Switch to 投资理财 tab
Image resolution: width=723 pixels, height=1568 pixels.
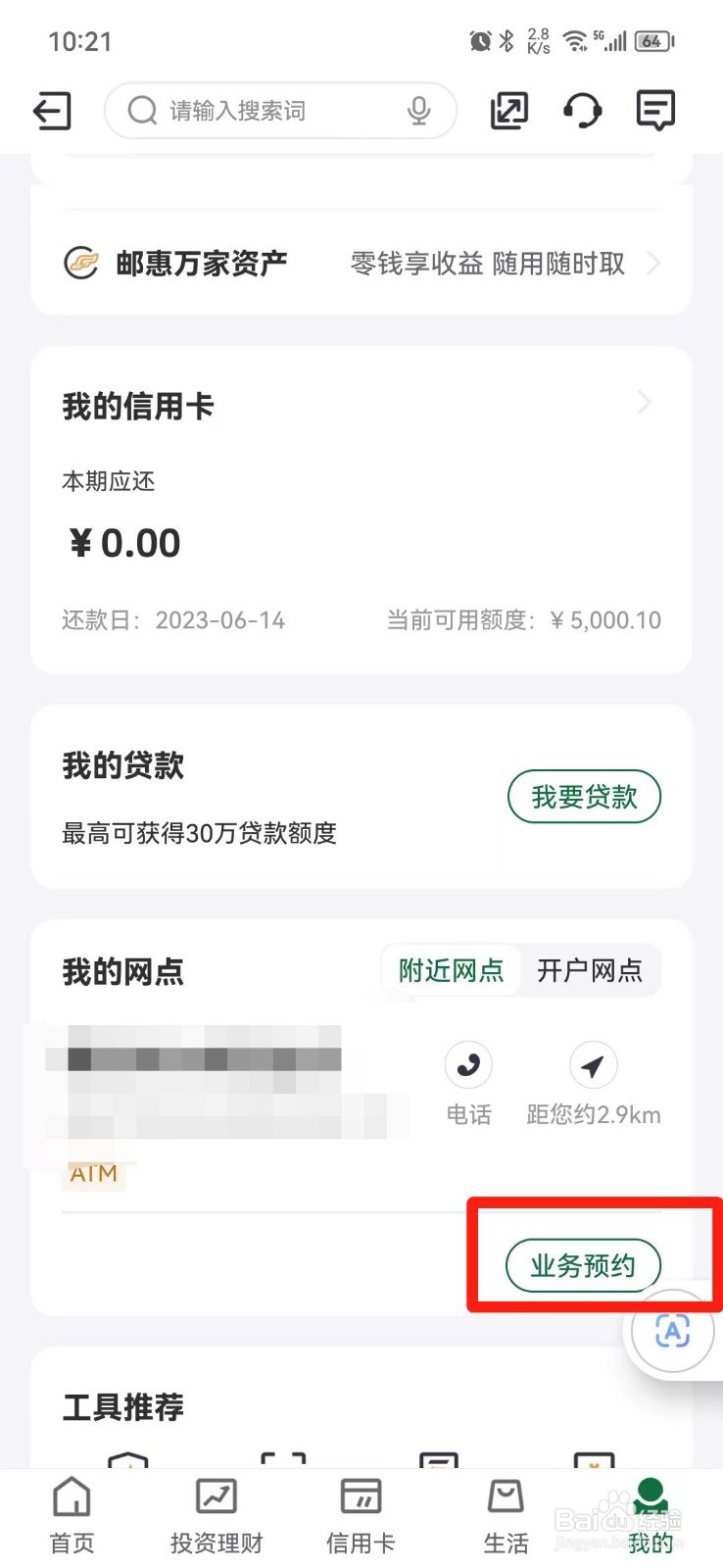[217, 1516]
